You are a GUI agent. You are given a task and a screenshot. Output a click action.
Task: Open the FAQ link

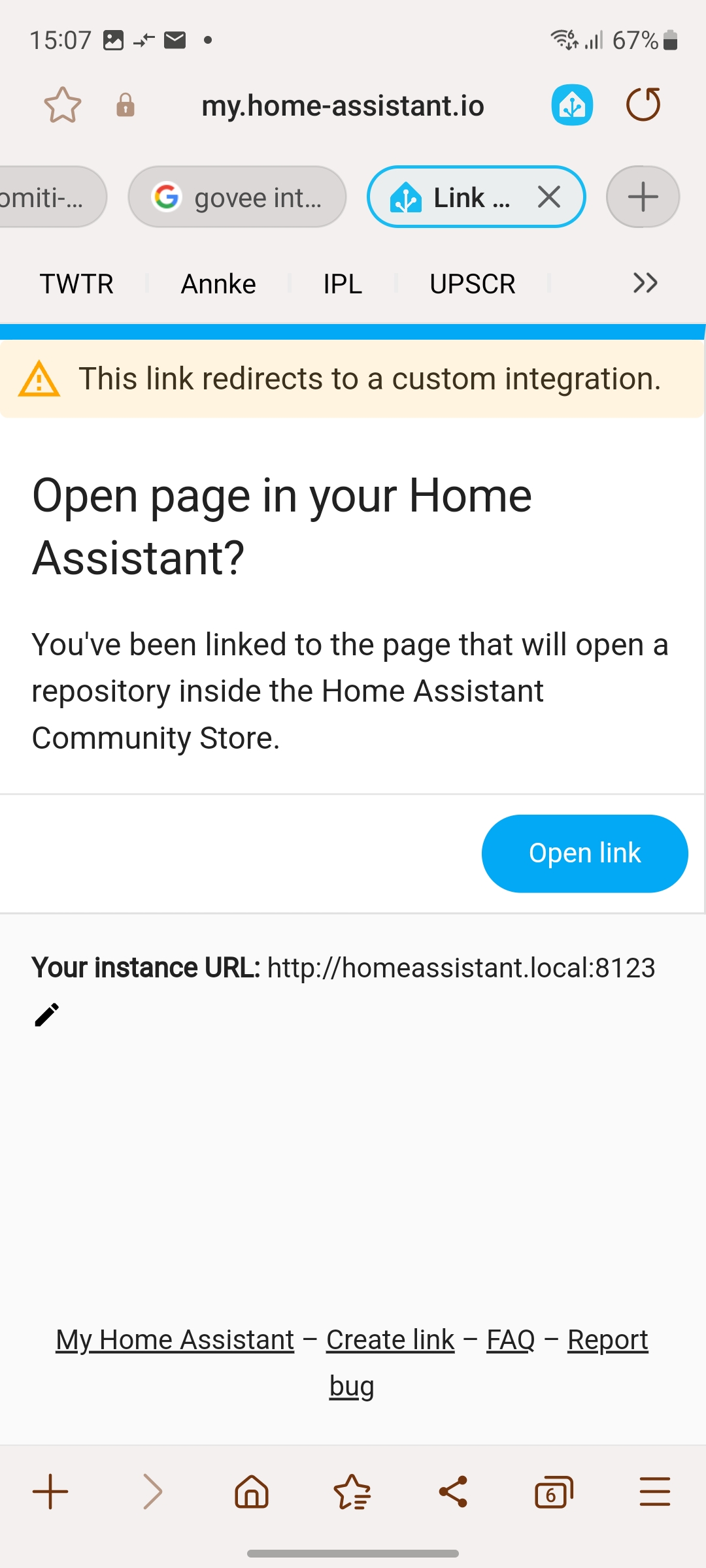tap(511, 1340)
